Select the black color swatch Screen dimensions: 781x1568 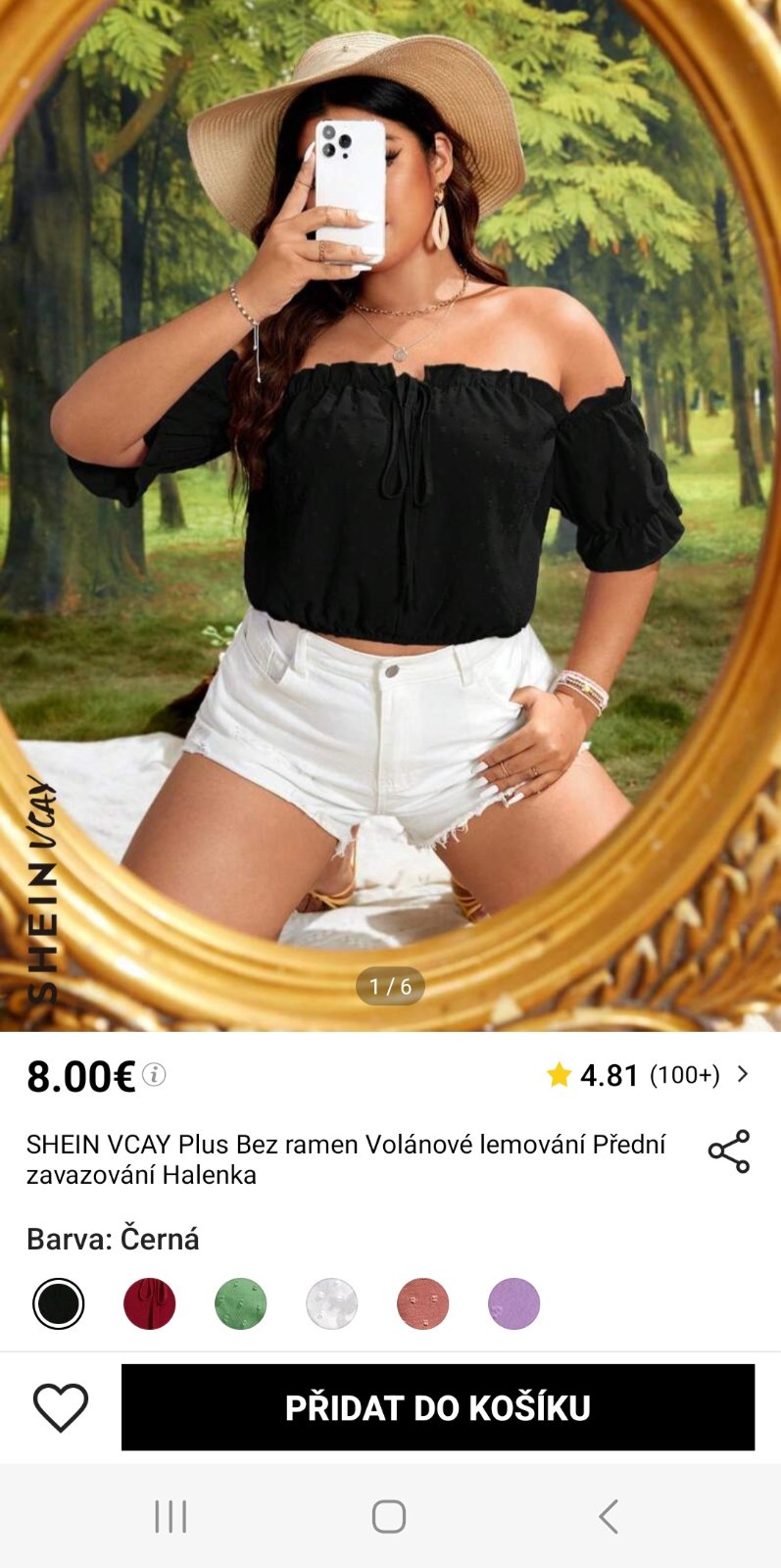pyautogui.click(x=59, y=1303)
